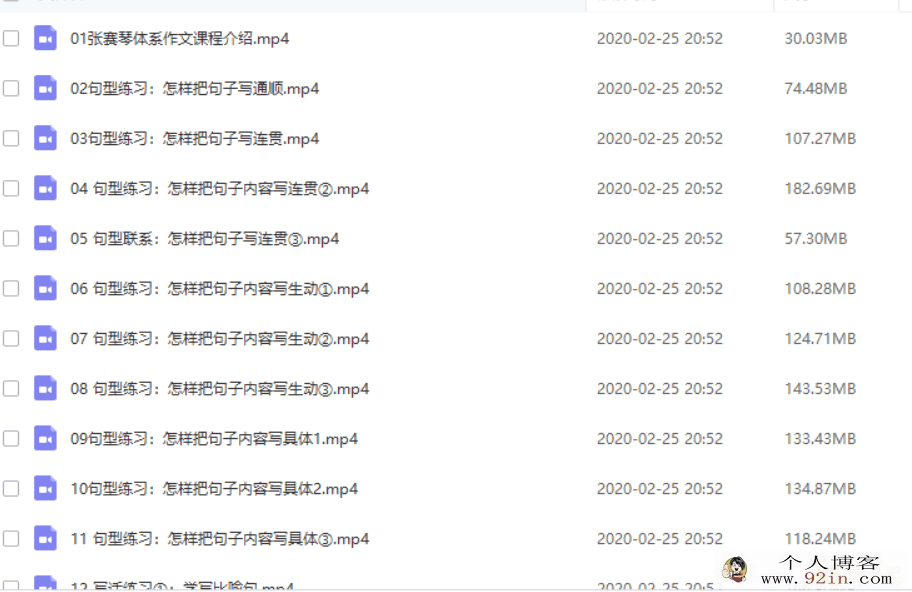This screenshot has height=592, width=912.
Task: Select checkbox for 02句型练习 怎样把句子写通顺.mp4
Action: [x=11, y=89]
